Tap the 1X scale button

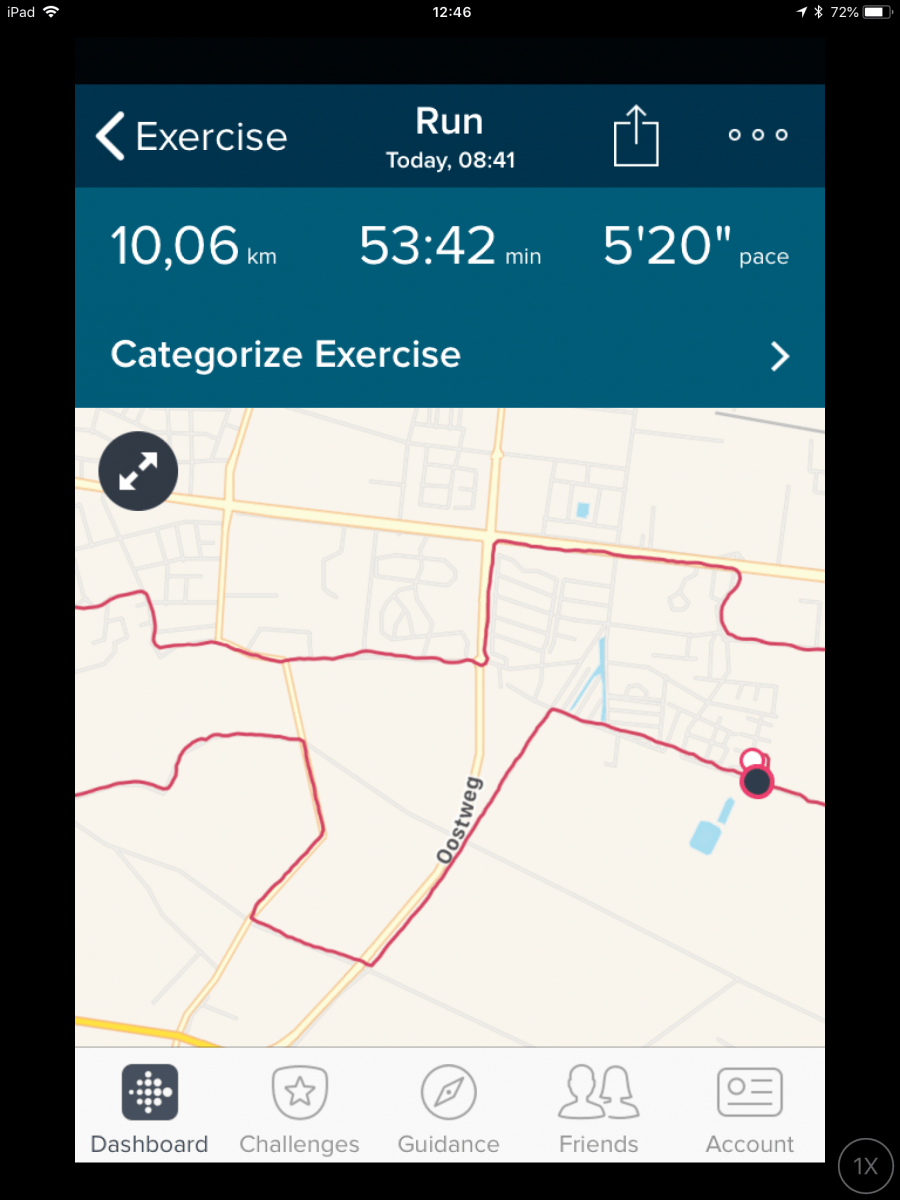(865, 1165)
